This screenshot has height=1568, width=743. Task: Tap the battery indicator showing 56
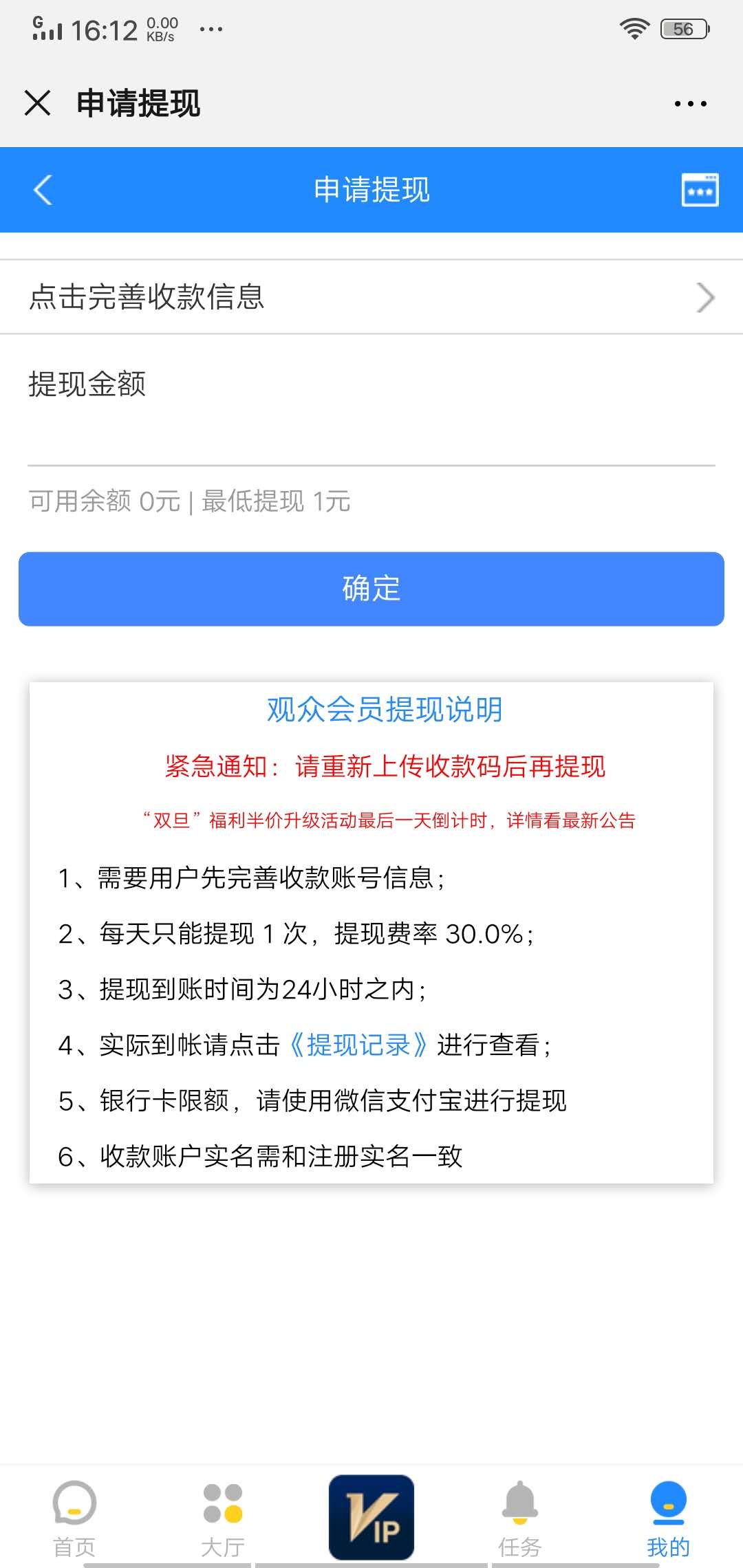coord(682,28)
